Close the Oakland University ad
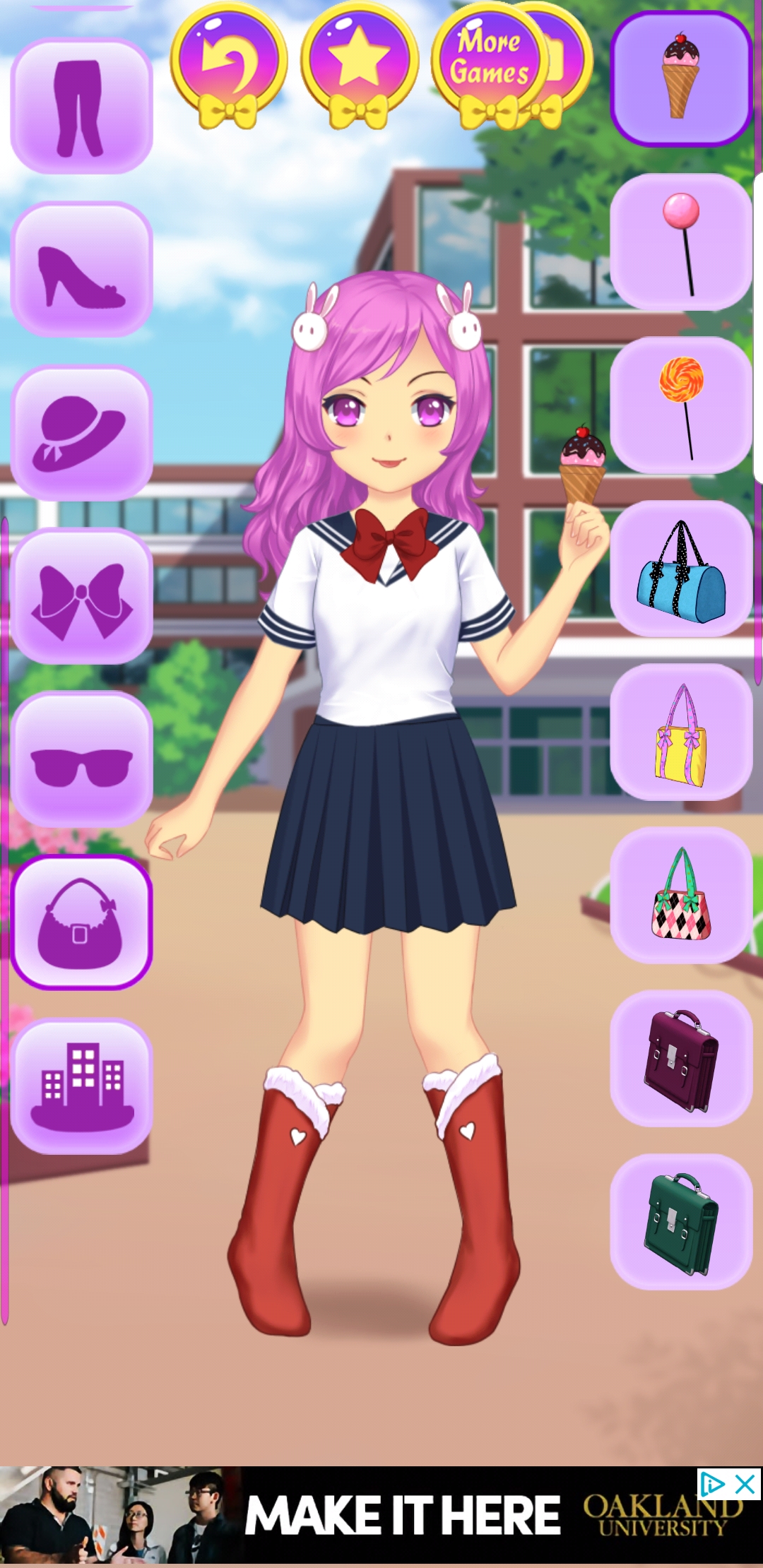763x1568 pixels. click(x=745, y=1485)
